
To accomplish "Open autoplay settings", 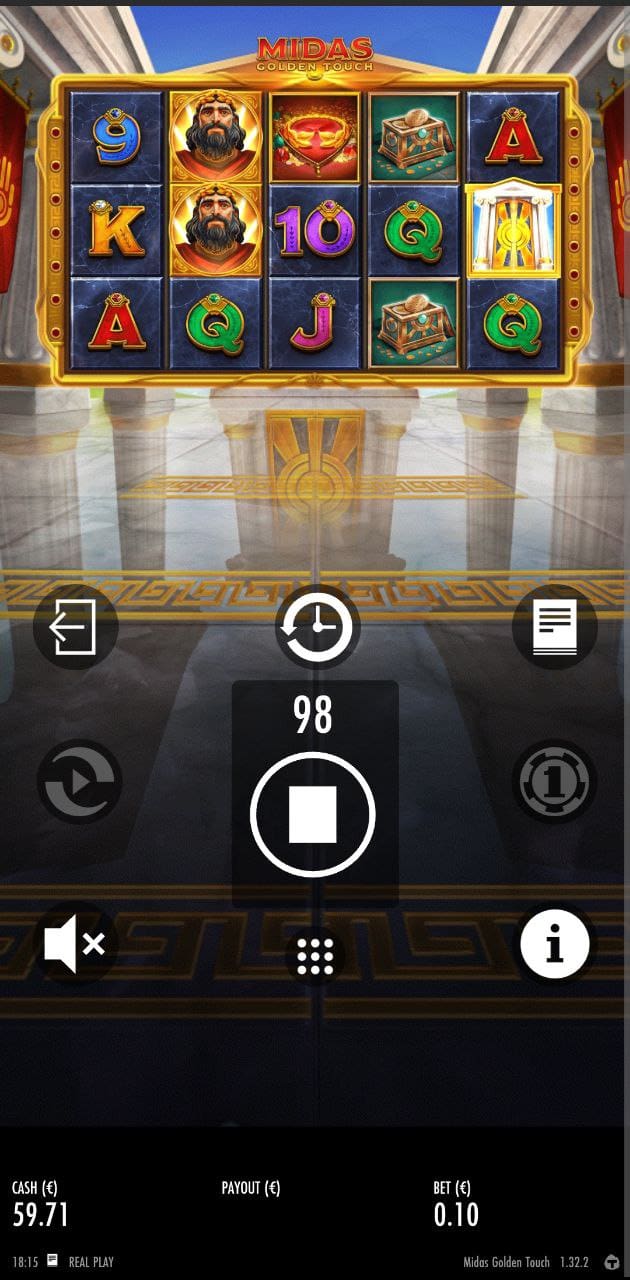I will [x=79, y=781].
